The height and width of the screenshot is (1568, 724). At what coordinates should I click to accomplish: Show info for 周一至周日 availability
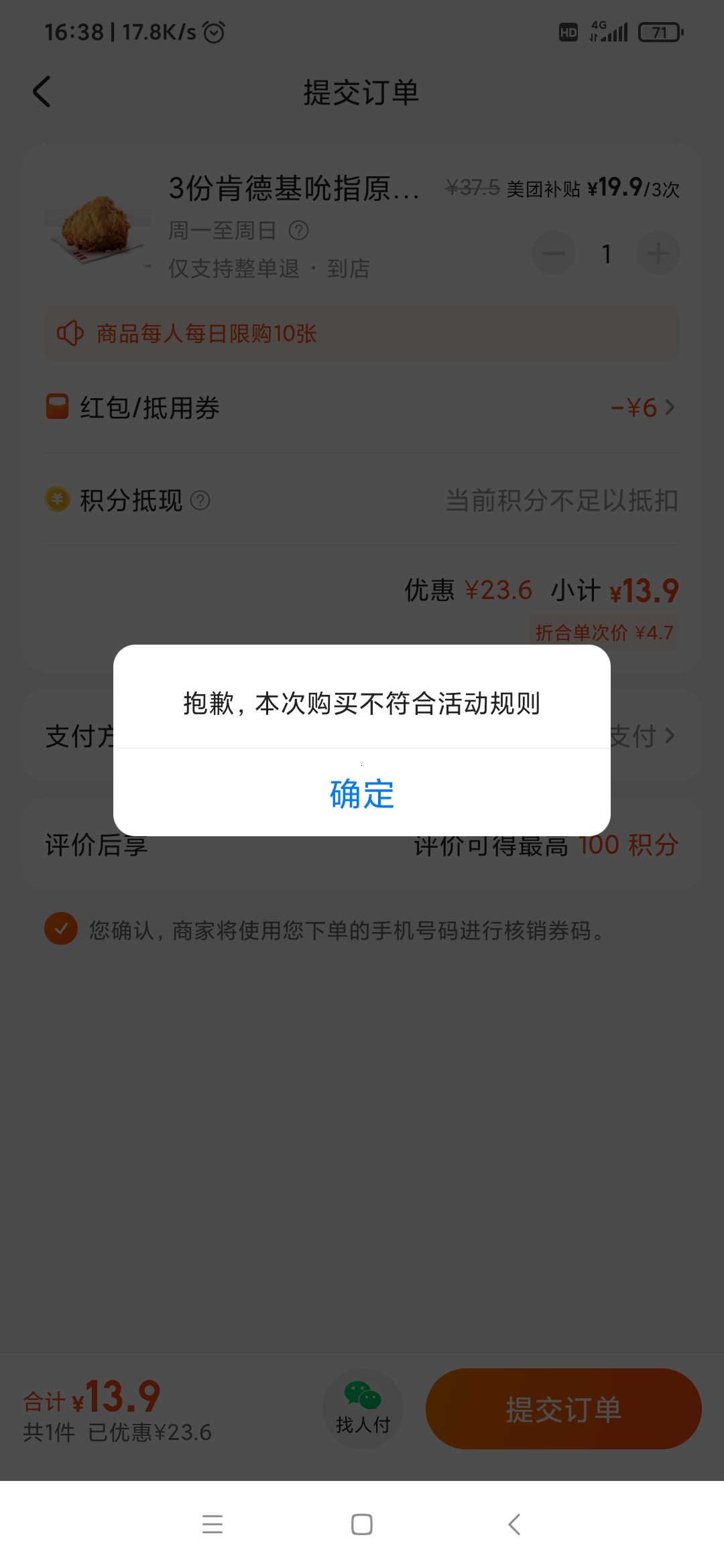[x=298, y=231]
